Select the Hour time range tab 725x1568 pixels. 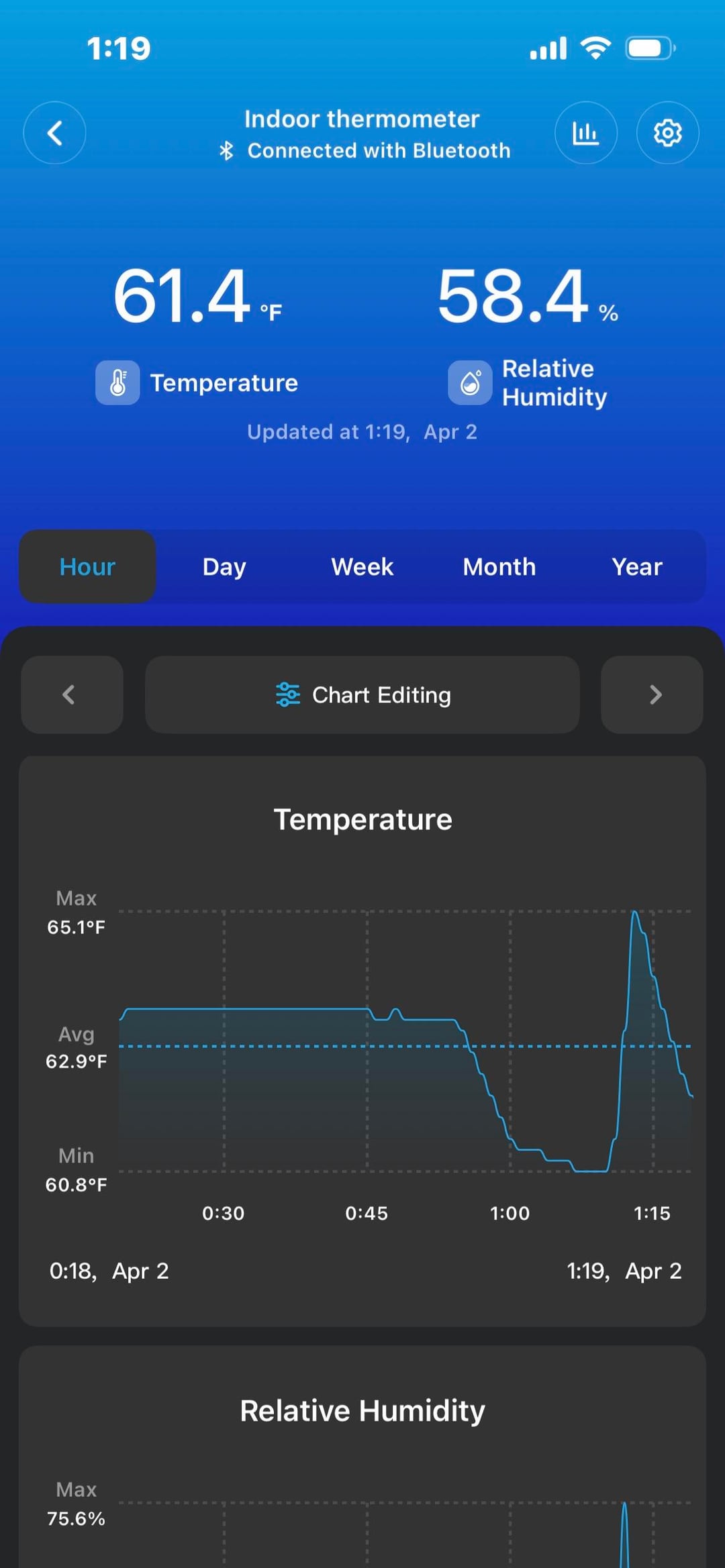87,566
